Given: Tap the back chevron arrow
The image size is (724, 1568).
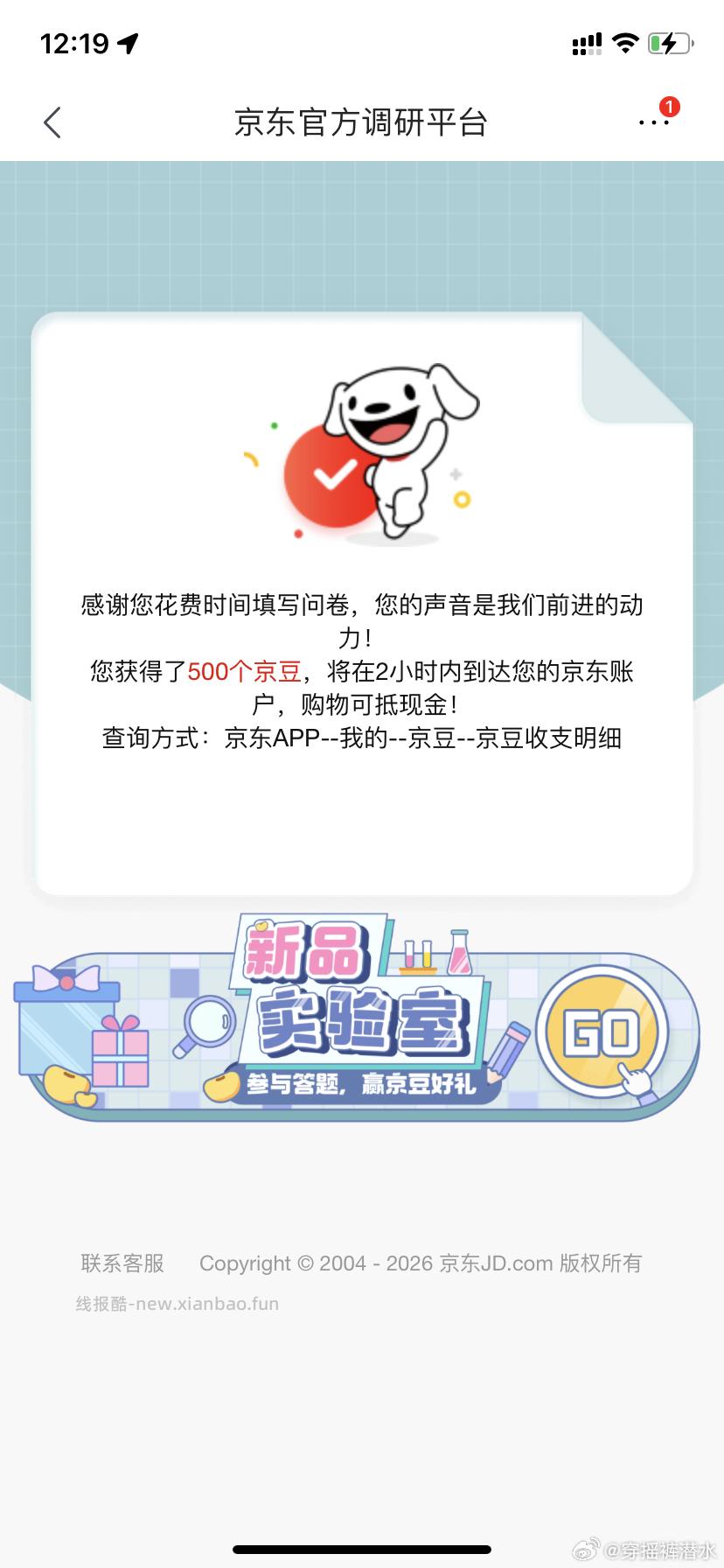Looking at the screenshot, I should click(x=52, y=122).
